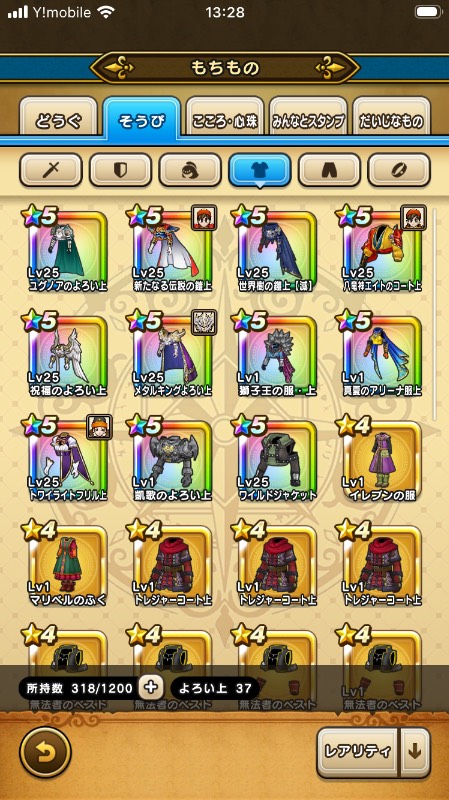Filter equipment by accessory ring icon
The height and width of the screenshot is (800, 449).
pos(399,170)
